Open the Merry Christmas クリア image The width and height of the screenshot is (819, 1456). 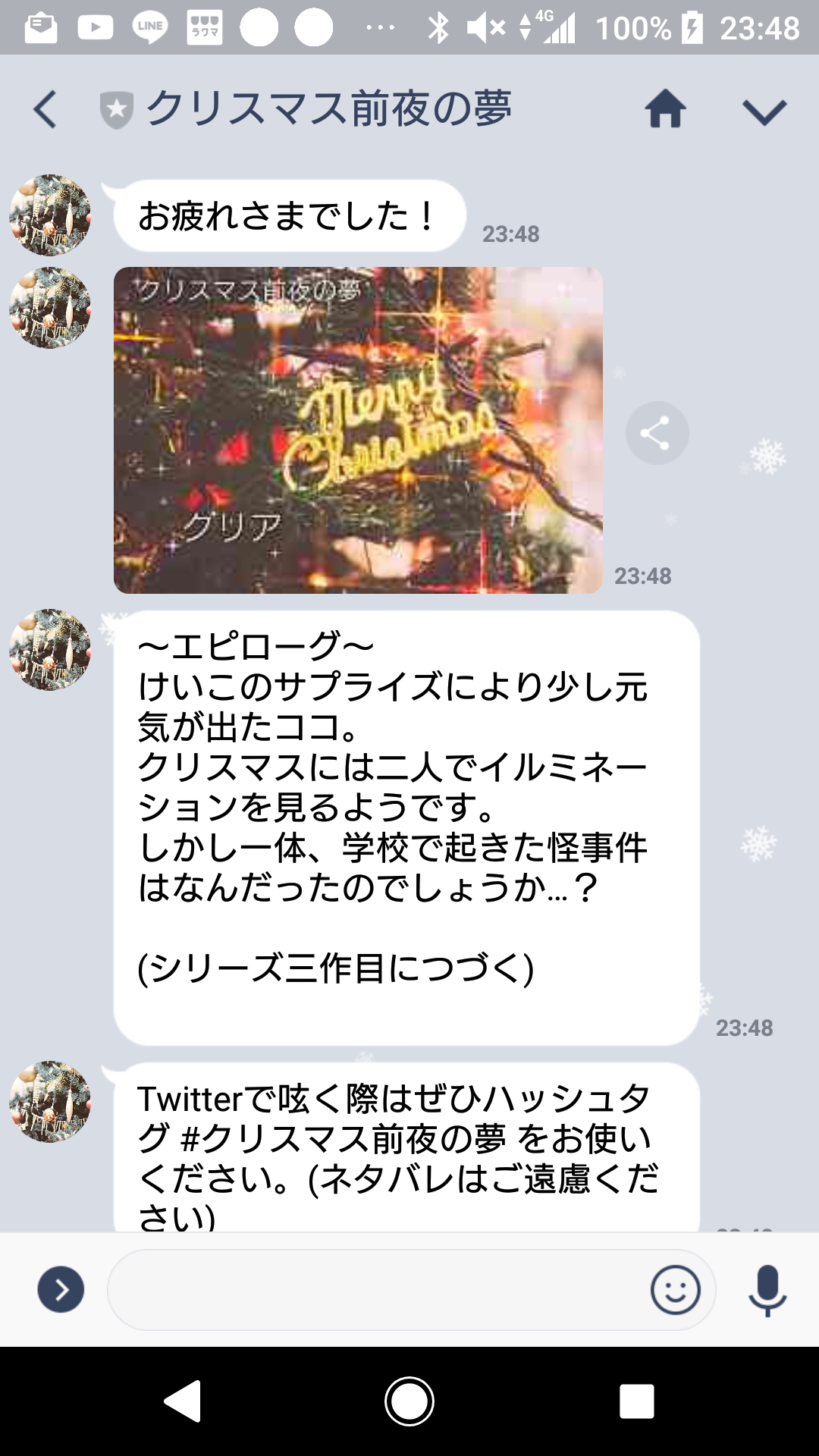pyautogui.click(x=358, y=430)
